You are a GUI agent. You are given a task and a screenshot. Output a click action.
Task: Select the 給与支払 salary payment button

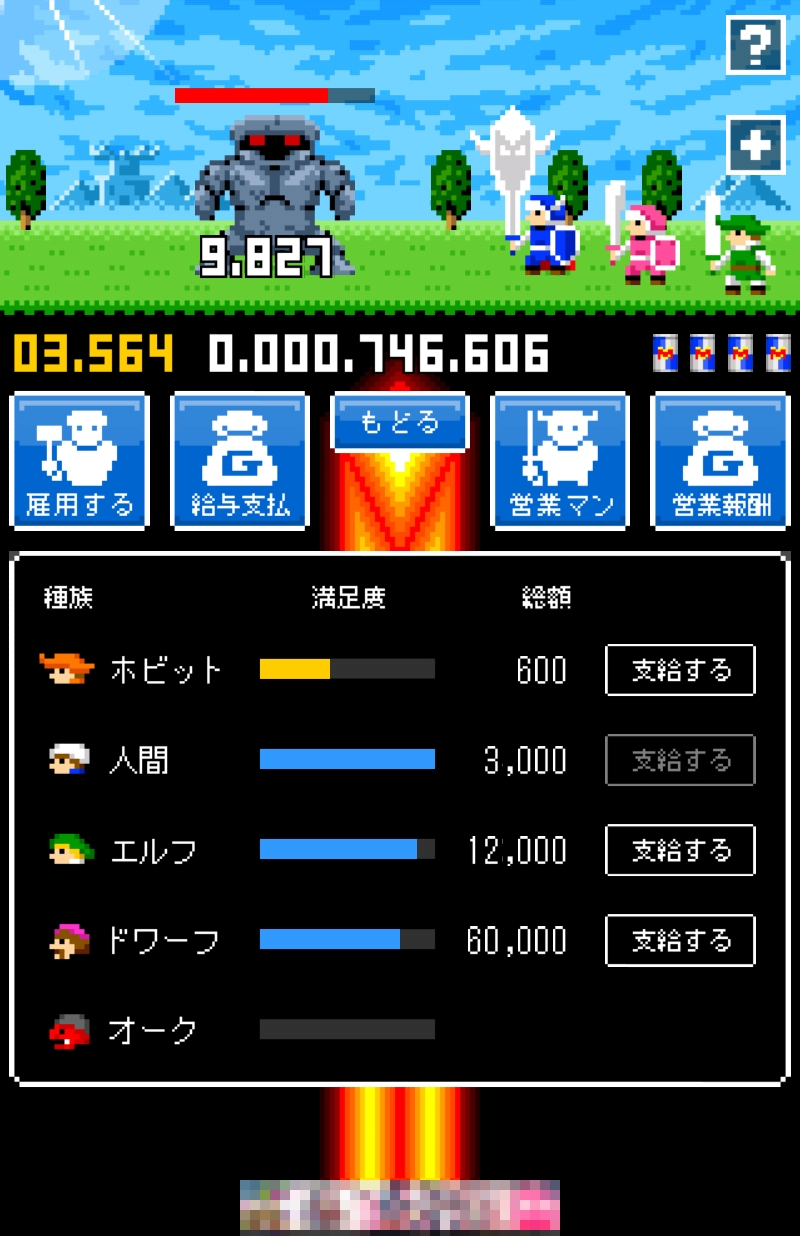pos(240,461)
